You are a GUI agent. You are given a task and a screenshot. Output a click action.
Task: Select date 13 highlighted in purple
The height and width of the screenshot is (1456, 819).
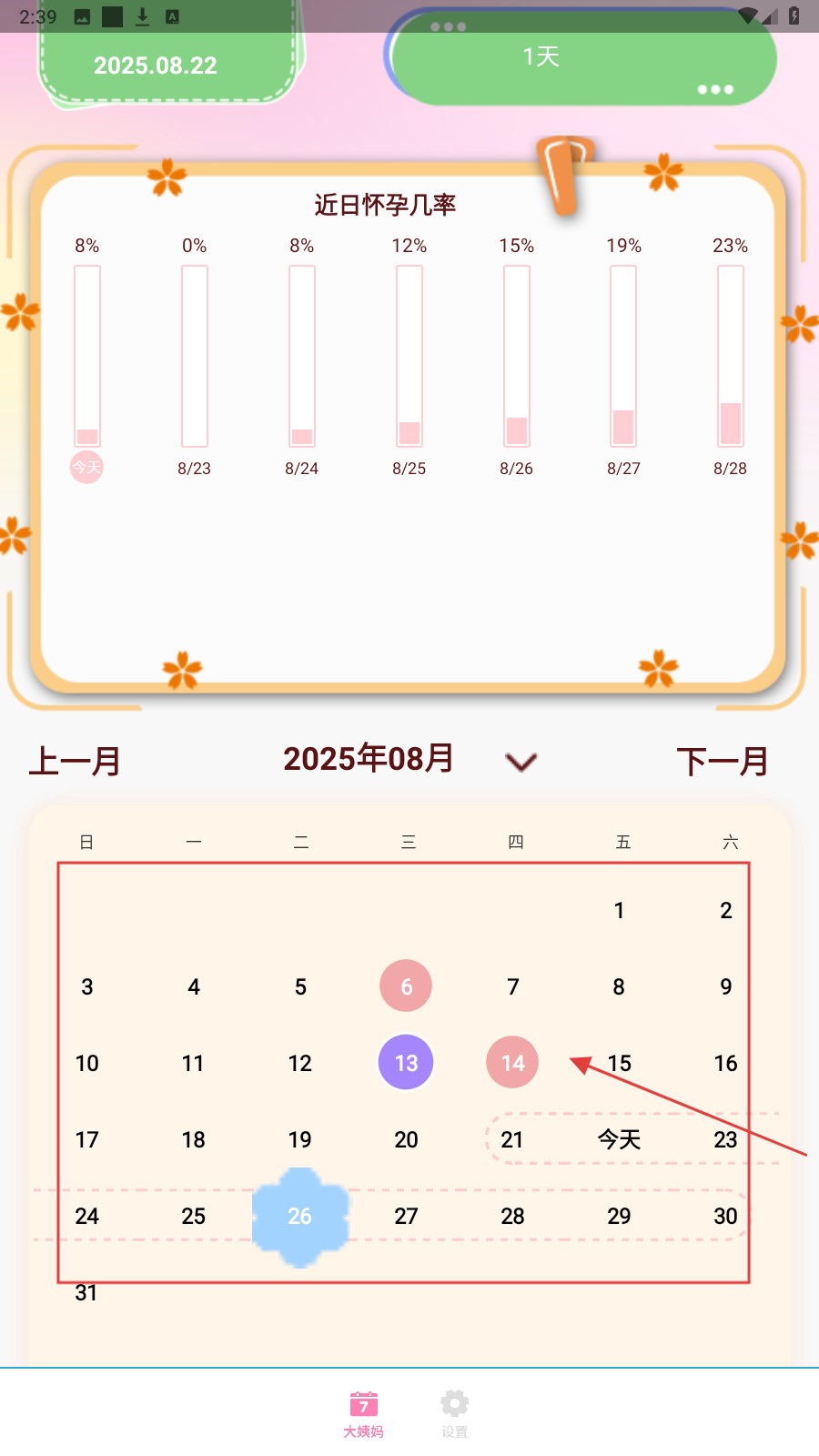click(x=406, y=1063)
